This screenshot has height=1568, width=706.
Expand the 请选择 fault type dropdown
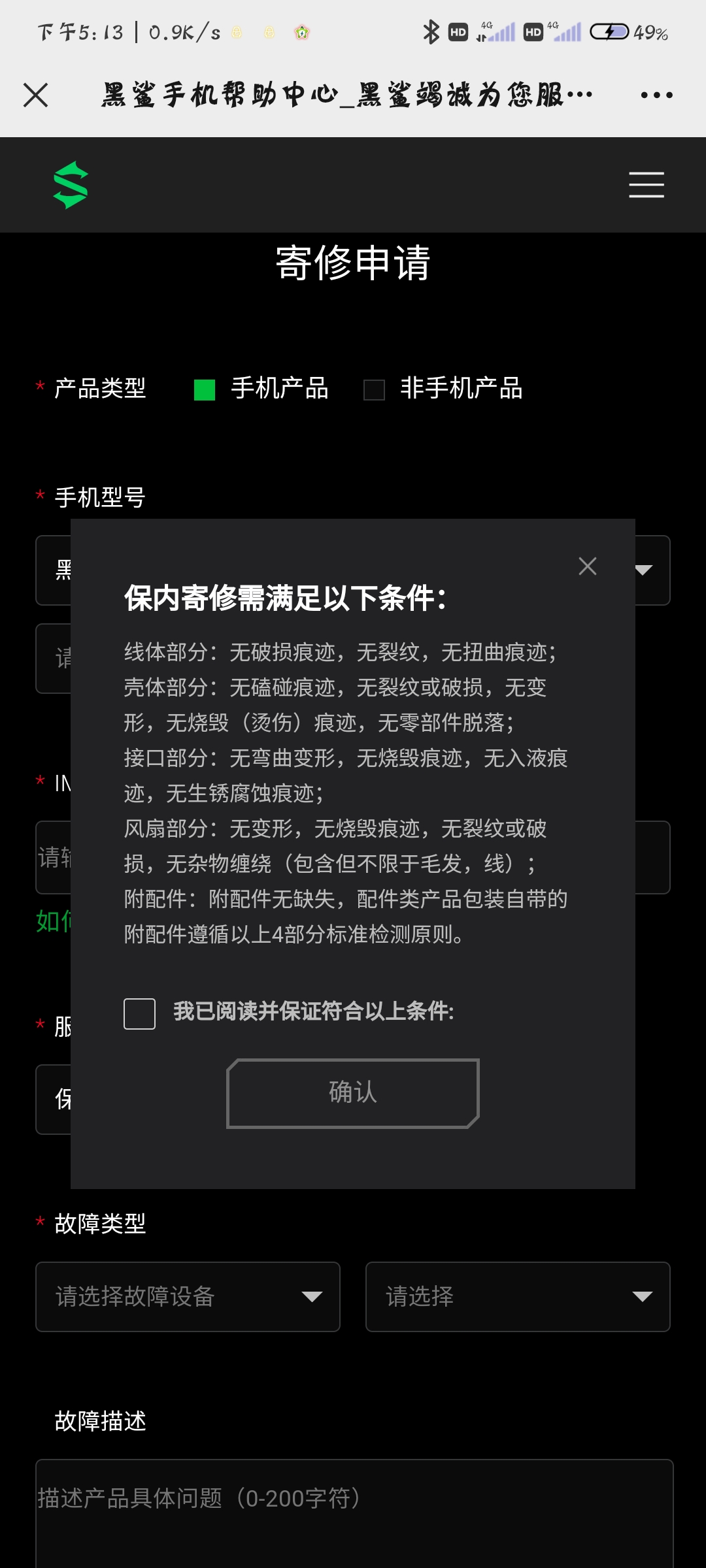(518, 1297)
